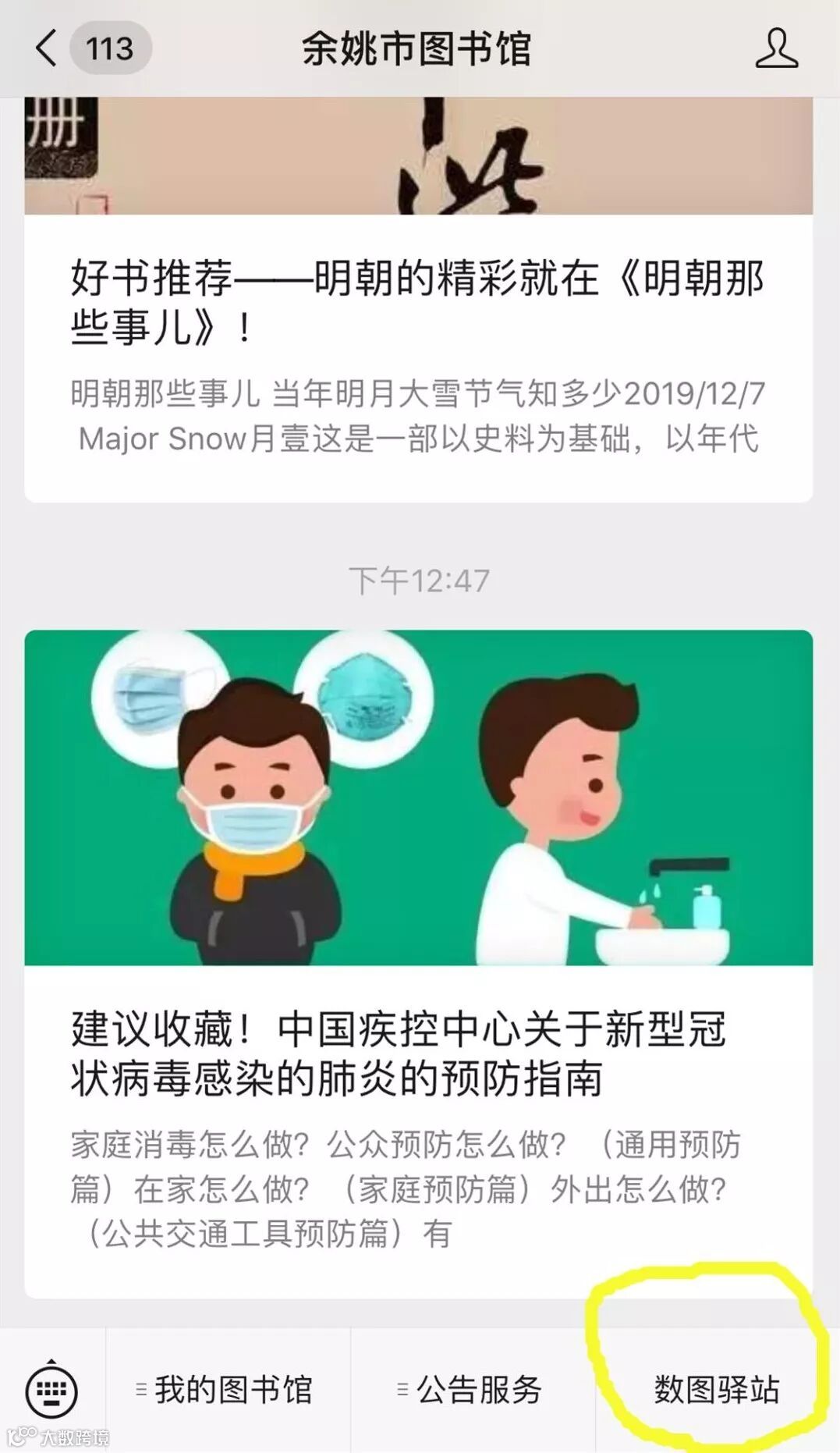The width and height of the screenshot is (840, 1453).
Task: Open the 新型冠状病毒 prevention guide article
Action: 418,1053
